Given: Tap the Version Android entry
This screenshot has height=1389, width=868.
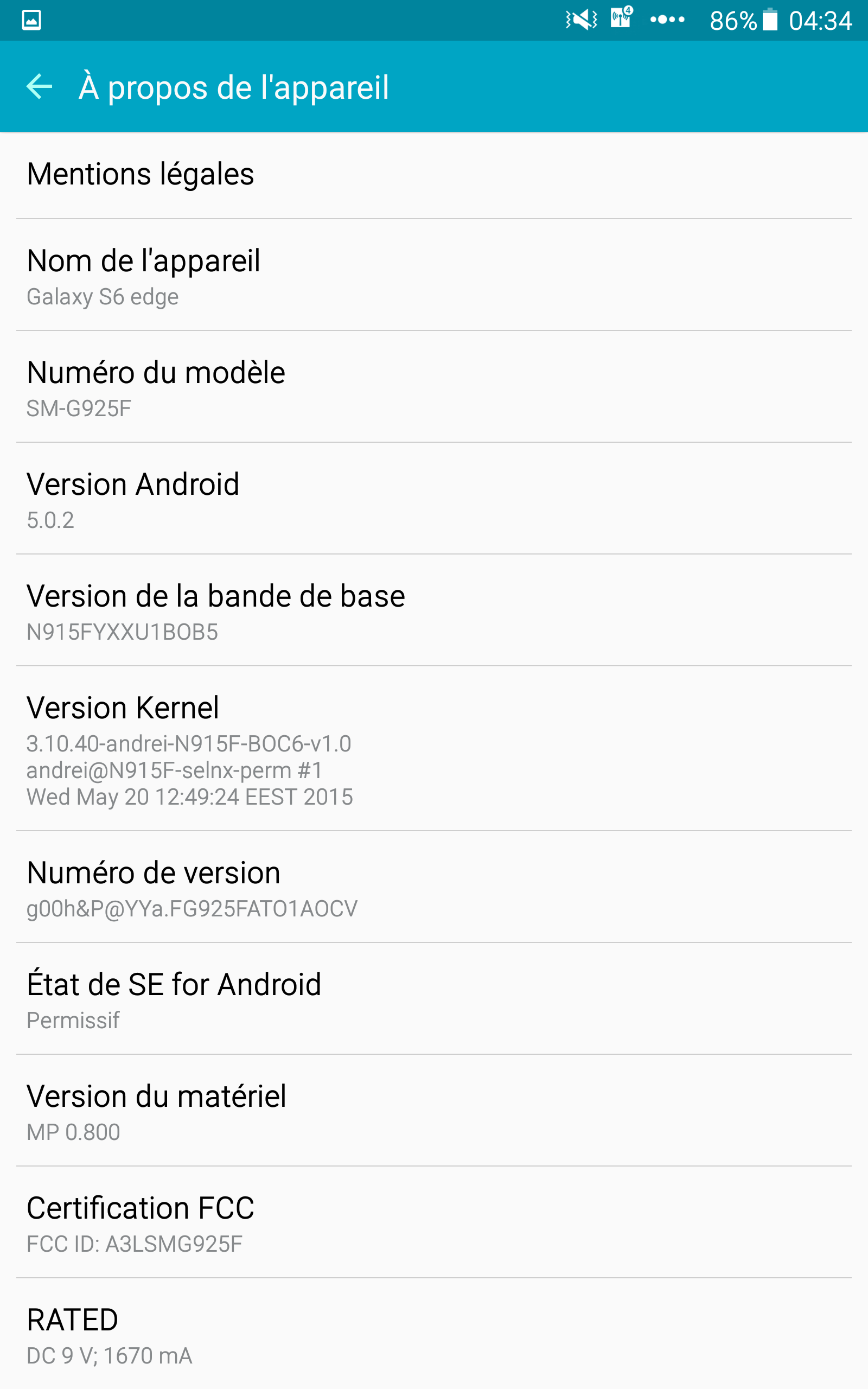Looking at the screenshot, I should pyautogui.click(x=434, y=499).
